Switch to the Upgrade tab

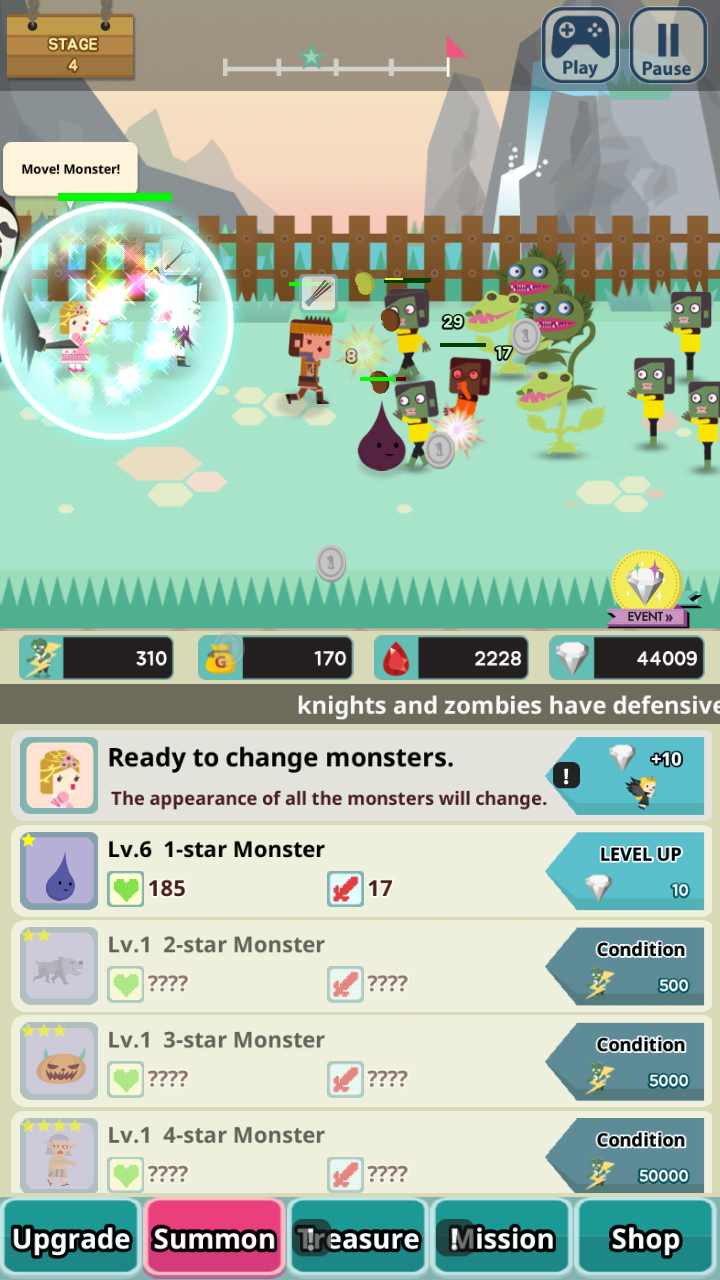(x=71, y=1238)
